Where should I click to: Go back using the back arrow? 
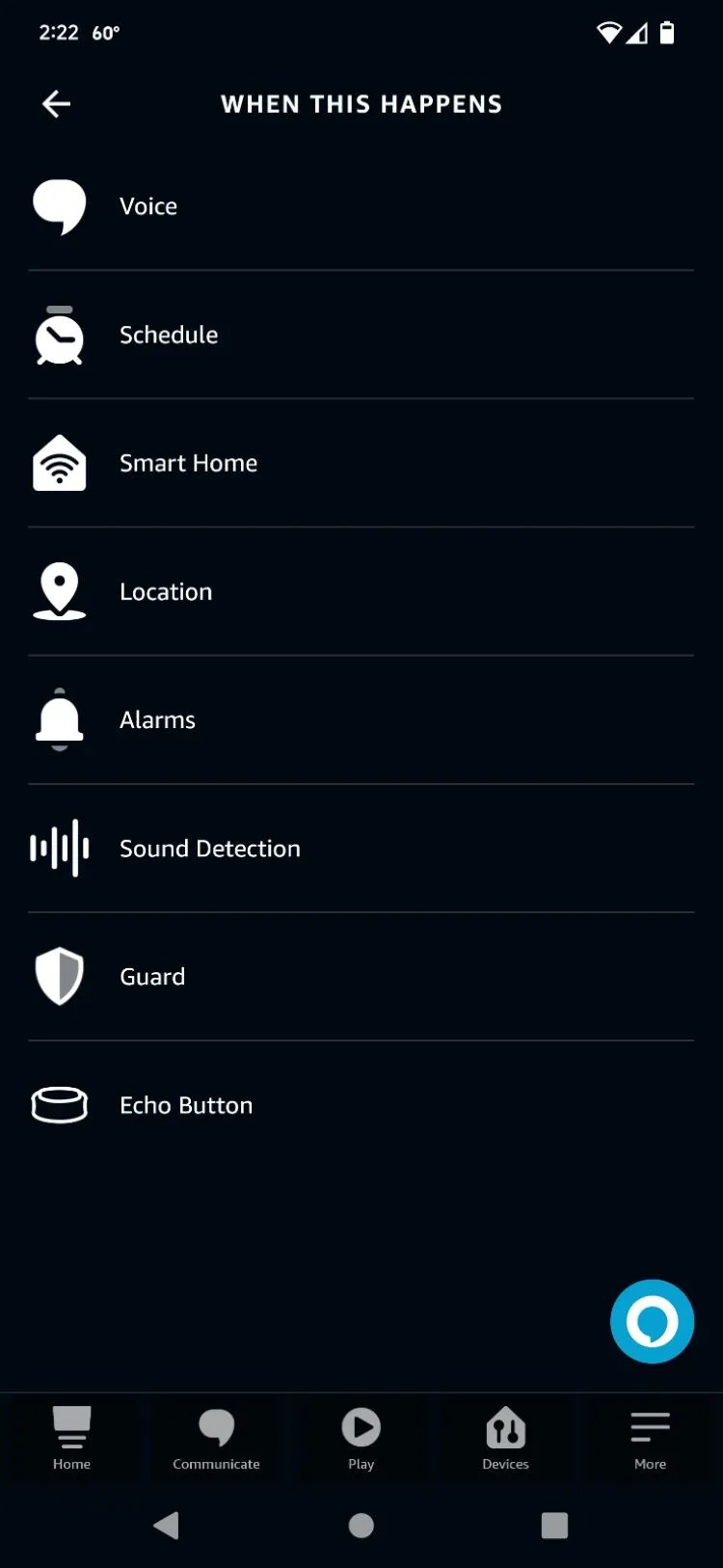coord(55,103)
